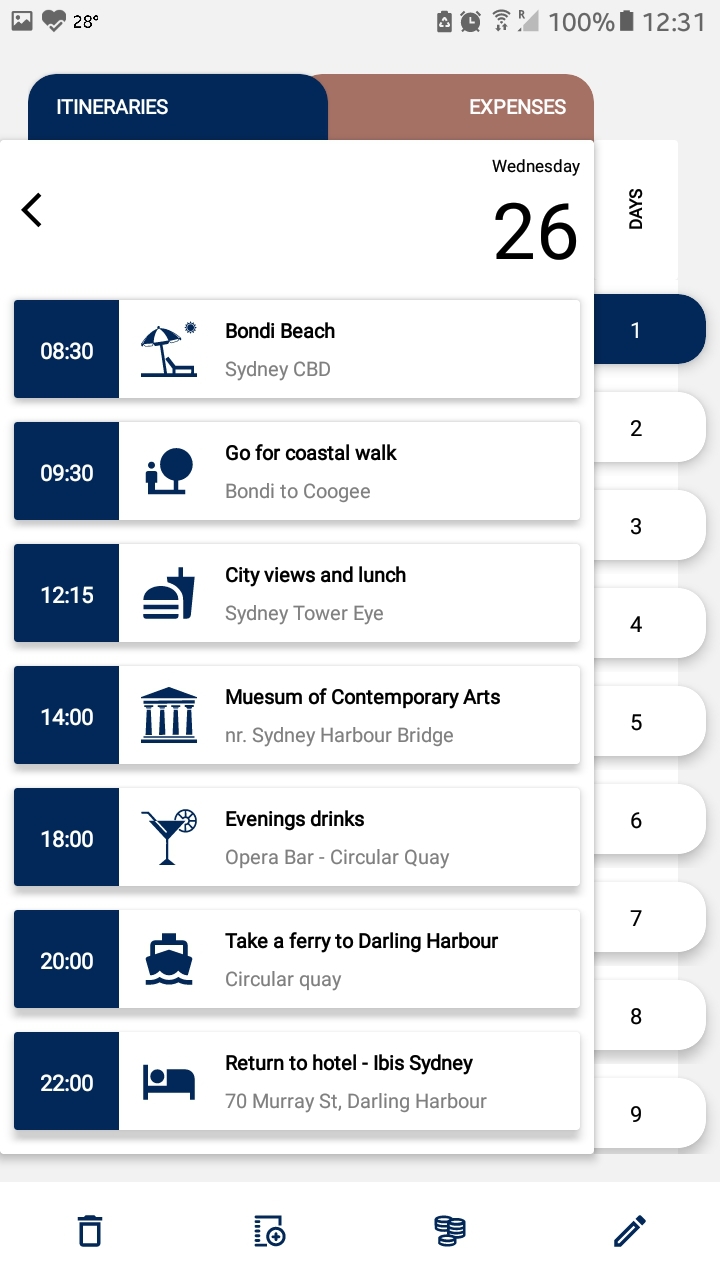Viewport: 720px width, 1280px height.
Task: Add a new itinerary item
Action: pos(270,1231)
